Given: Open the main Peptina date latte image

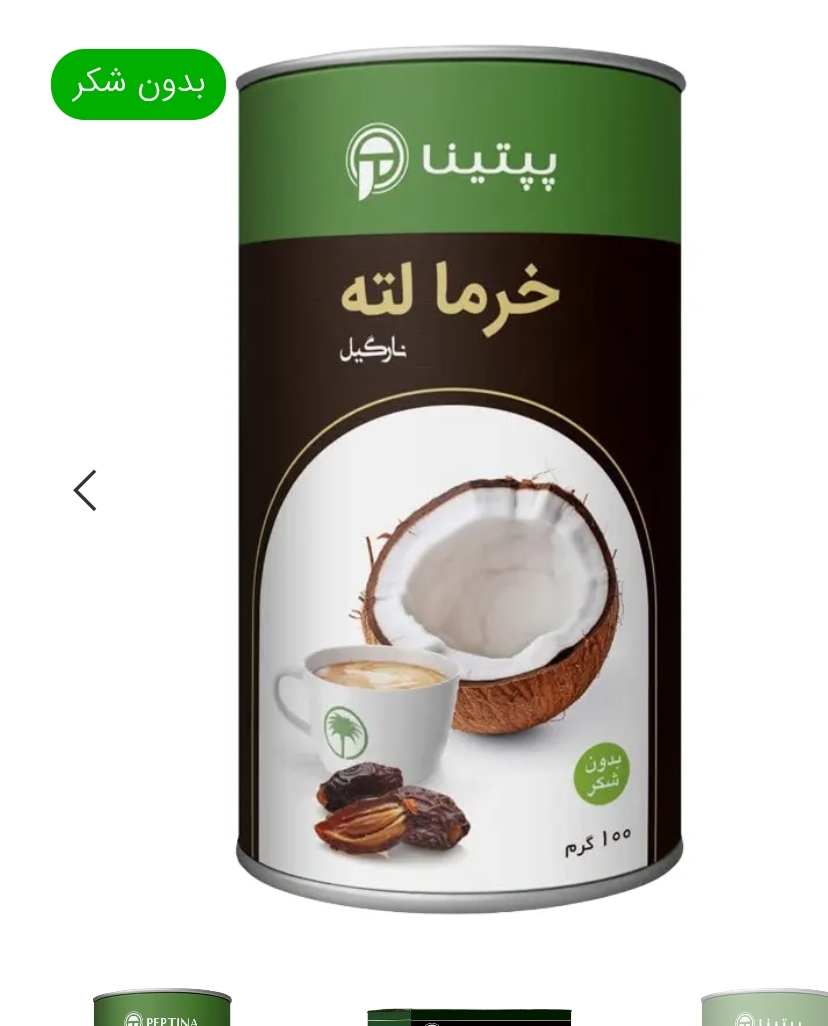Looking at the screenshot, I should 460,480.
